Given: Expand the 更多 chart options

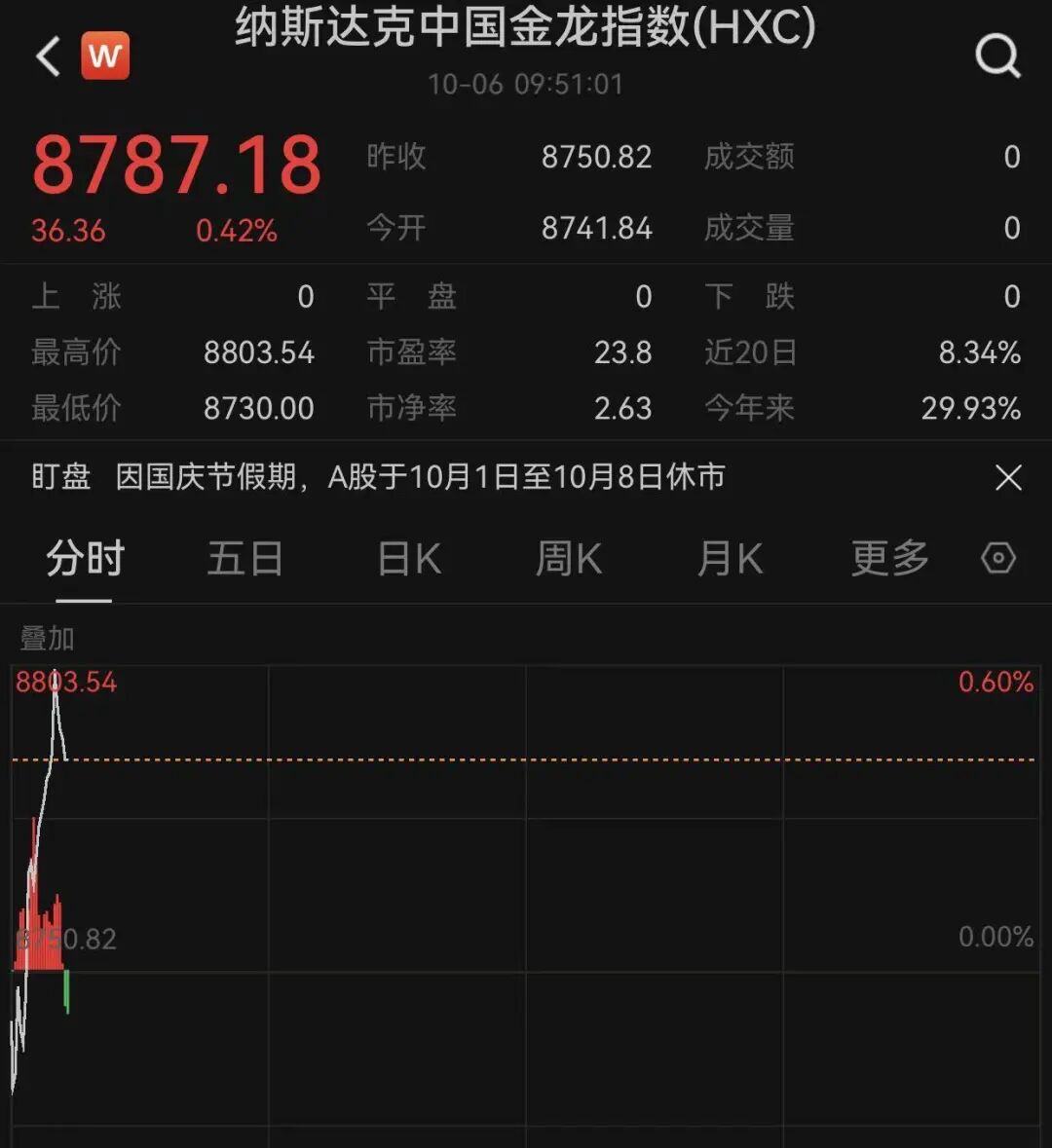Looking at the screenshot, I should point(889,560).
